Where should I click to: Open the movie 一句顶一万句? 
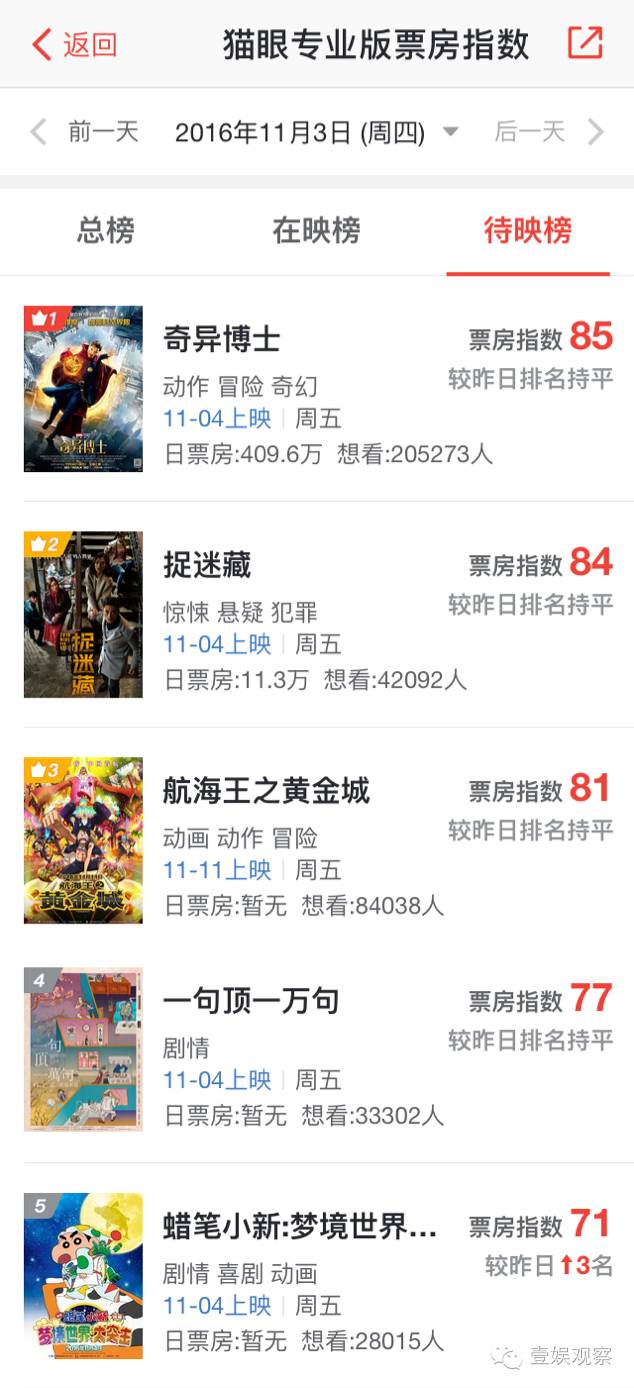click(x=251, y=1001)
